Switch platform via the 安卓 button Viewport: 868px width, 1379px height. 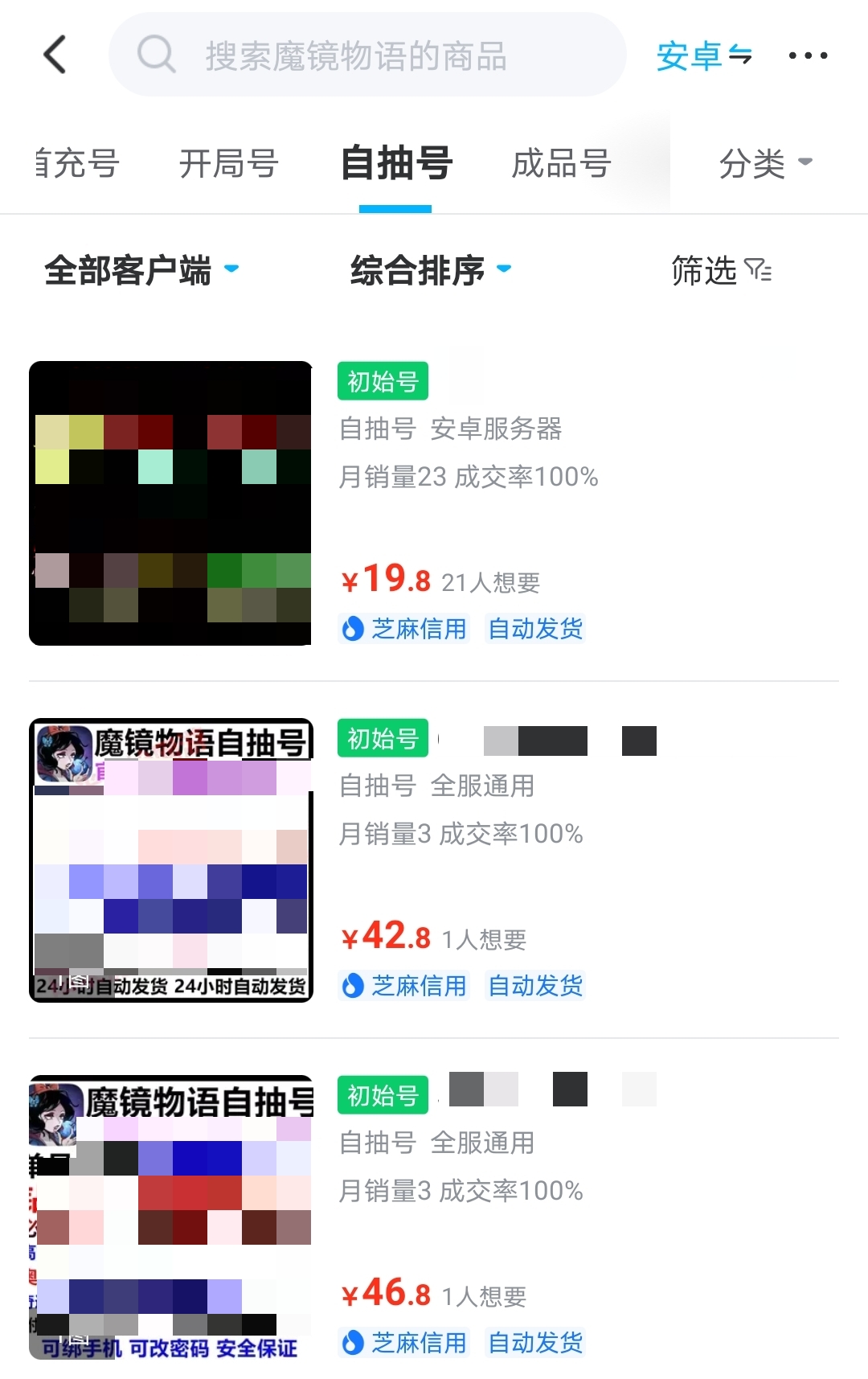click(x=704, y=55)
